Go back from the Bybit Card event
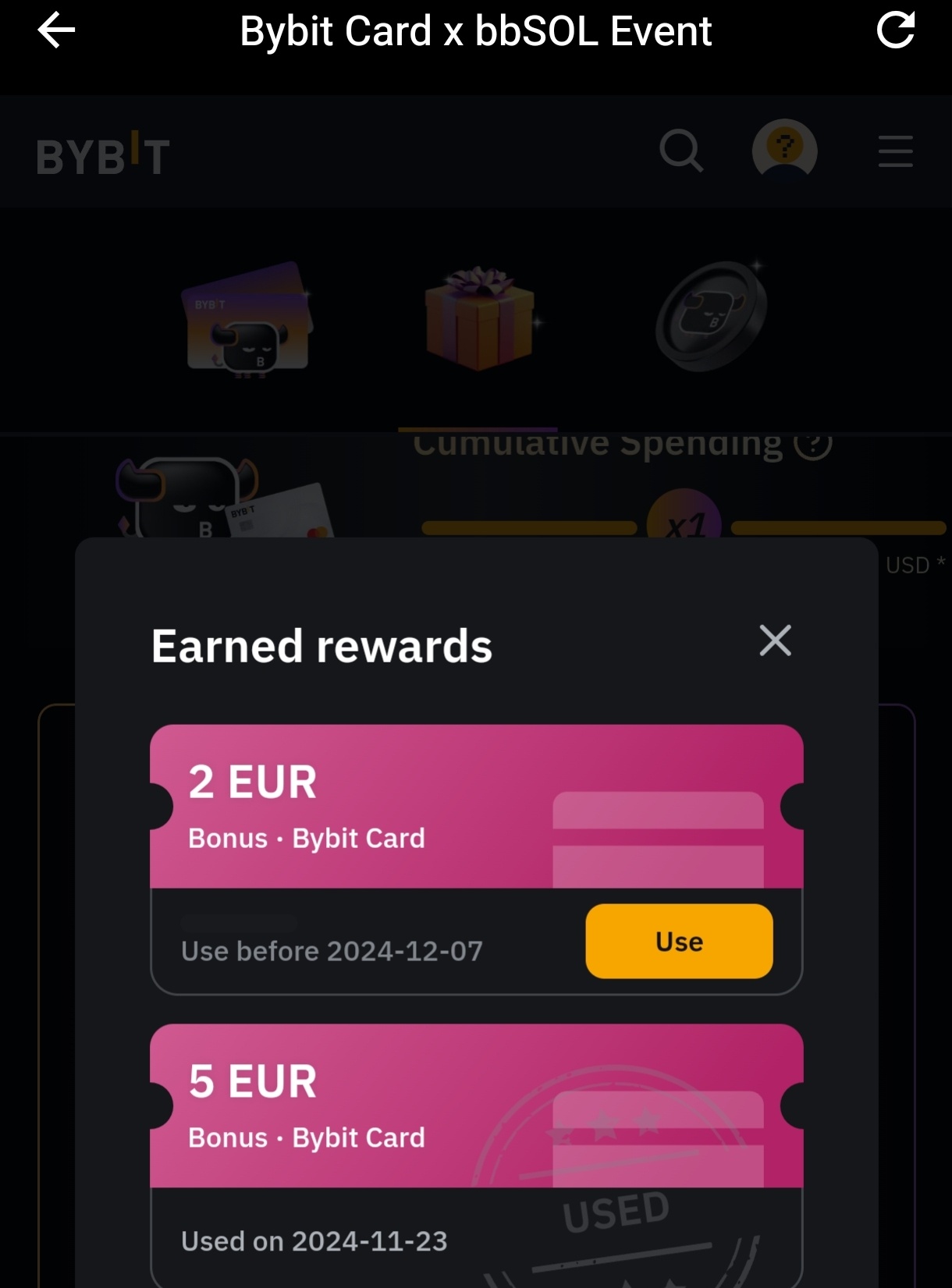The height and width of the screenshot is (1288, 952). (56, 31)
